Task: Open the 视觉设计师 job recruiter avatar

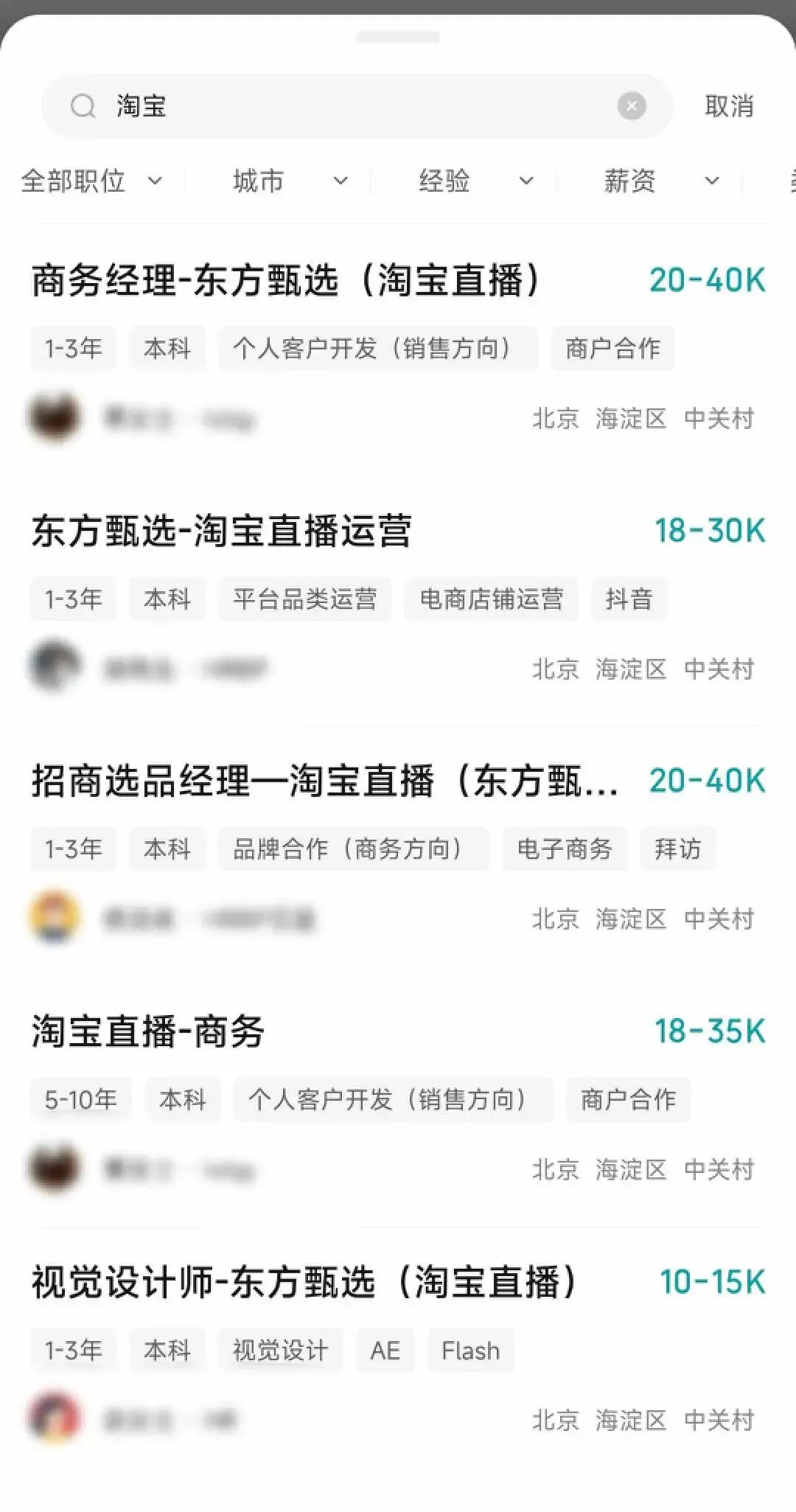Action: coord(55,1419)
